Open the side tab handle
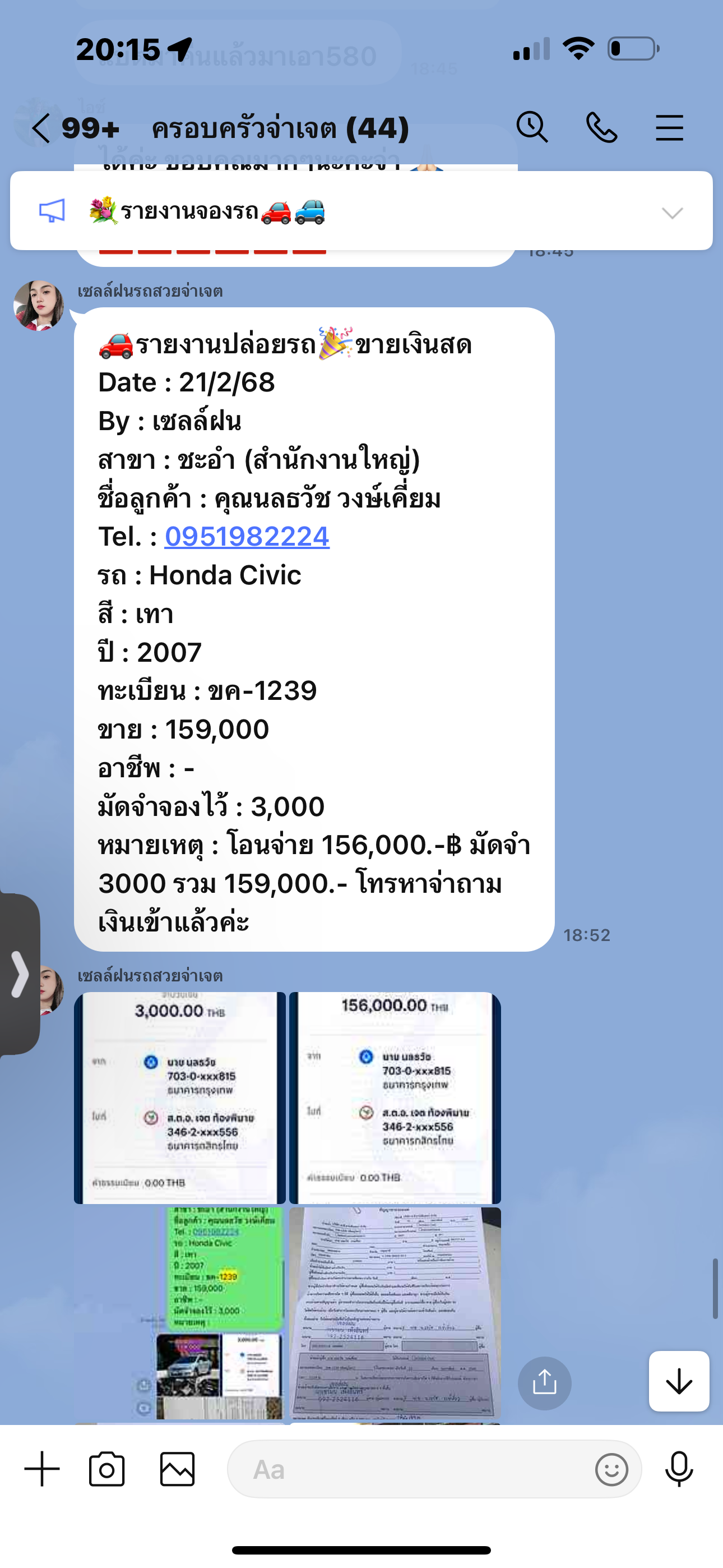This screenshot has height=1568, width=723. coord(20,974)
